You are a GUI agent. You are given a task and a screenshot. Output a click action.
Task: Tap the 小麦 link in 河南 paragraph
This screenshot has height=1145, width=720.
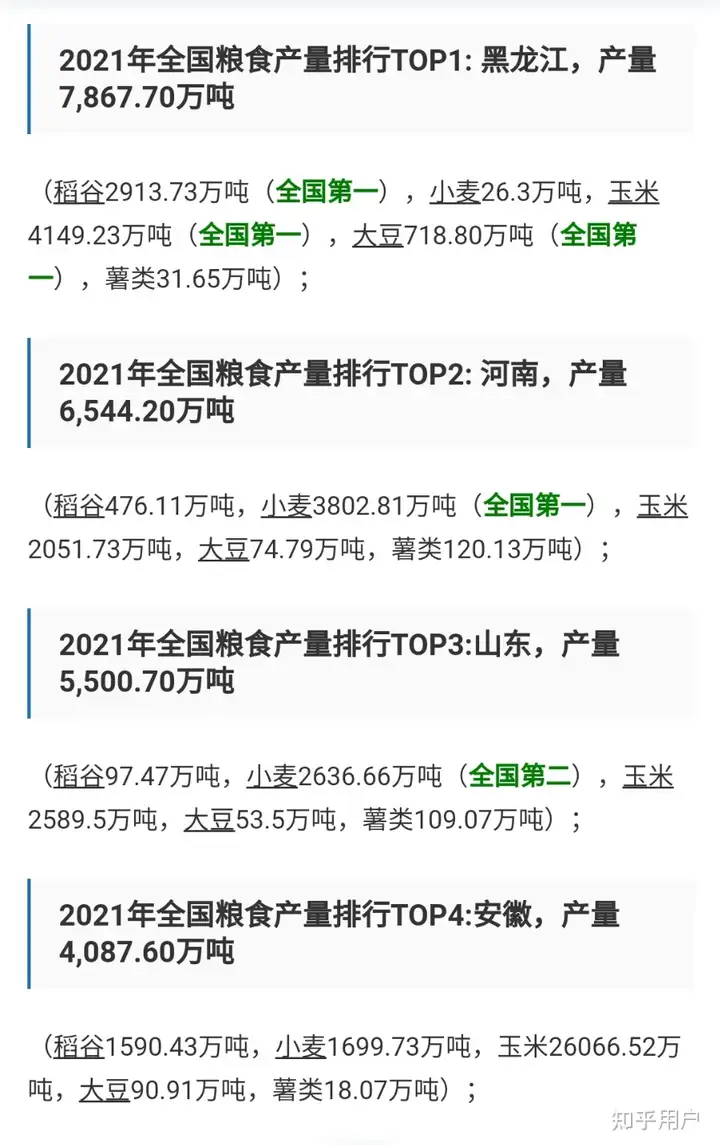pos(286,506)
